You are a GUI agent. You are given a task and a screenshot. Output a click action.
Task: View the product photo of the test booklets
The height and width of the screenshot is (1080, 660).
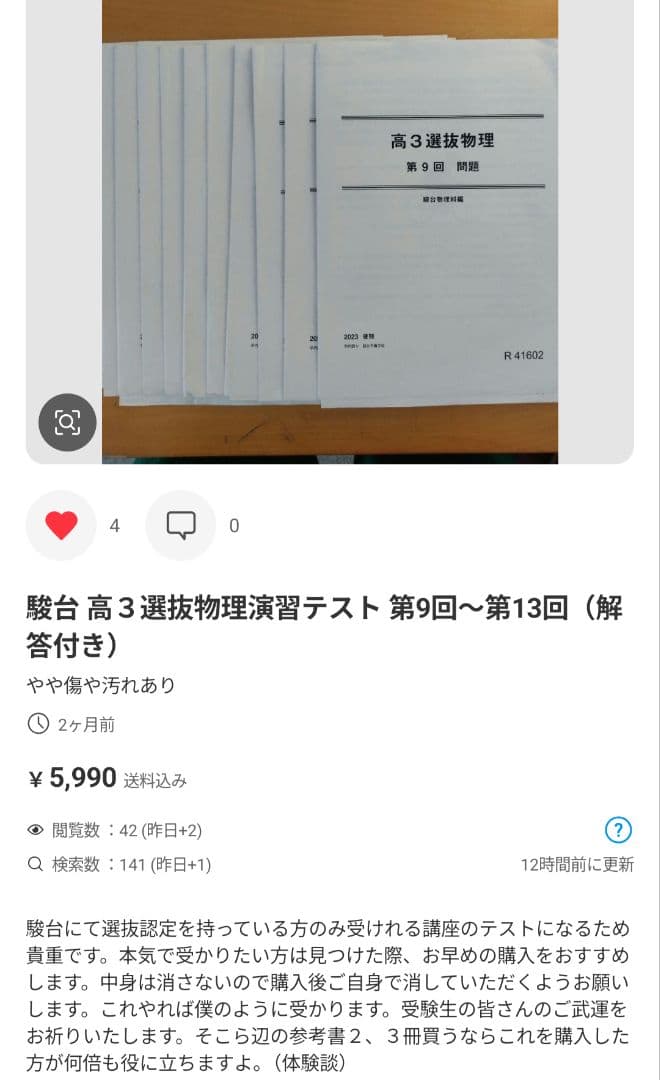(330, 220)
